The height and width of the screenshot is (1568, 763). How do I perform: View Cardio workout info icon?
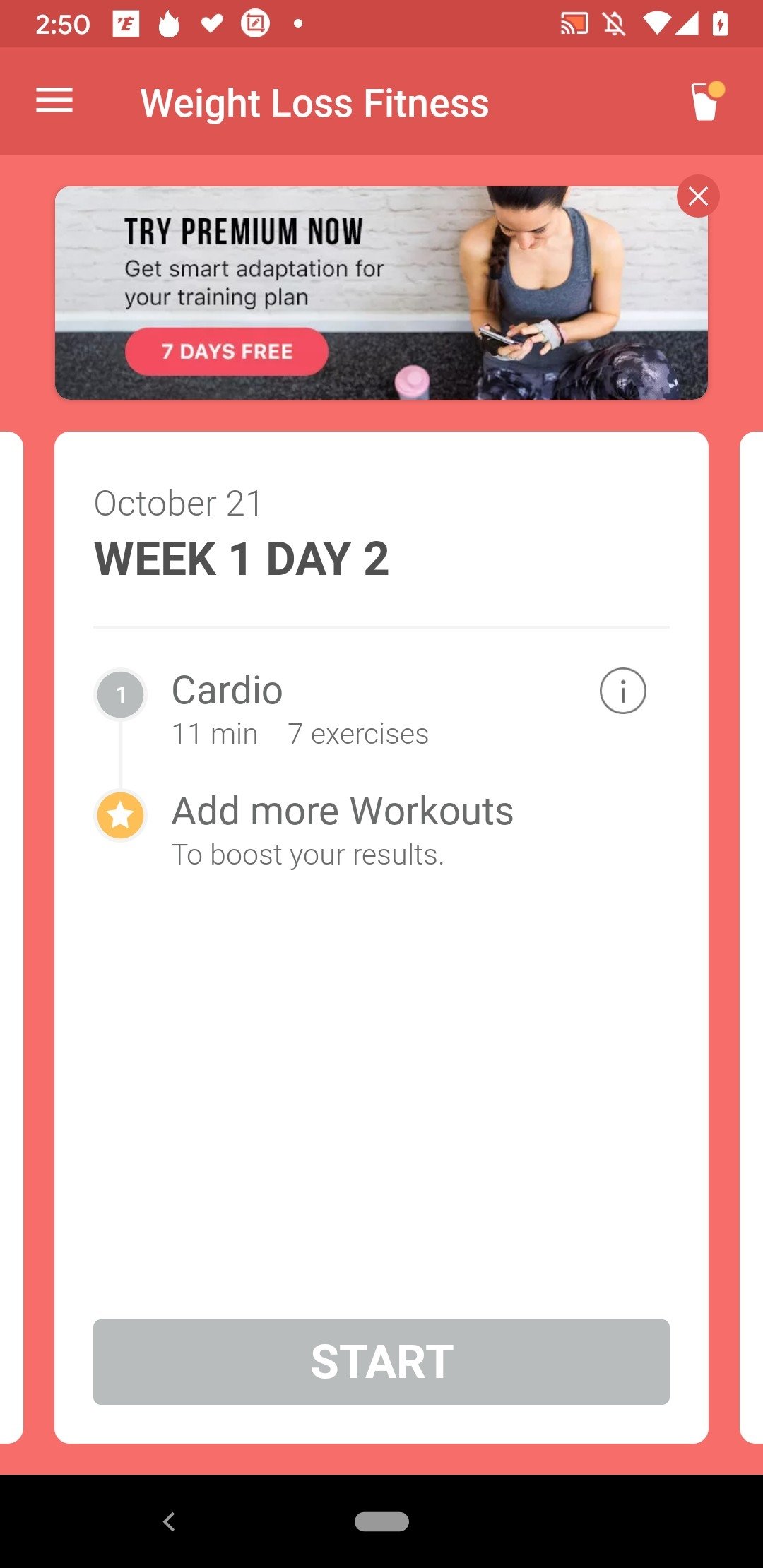click(622, 691)
